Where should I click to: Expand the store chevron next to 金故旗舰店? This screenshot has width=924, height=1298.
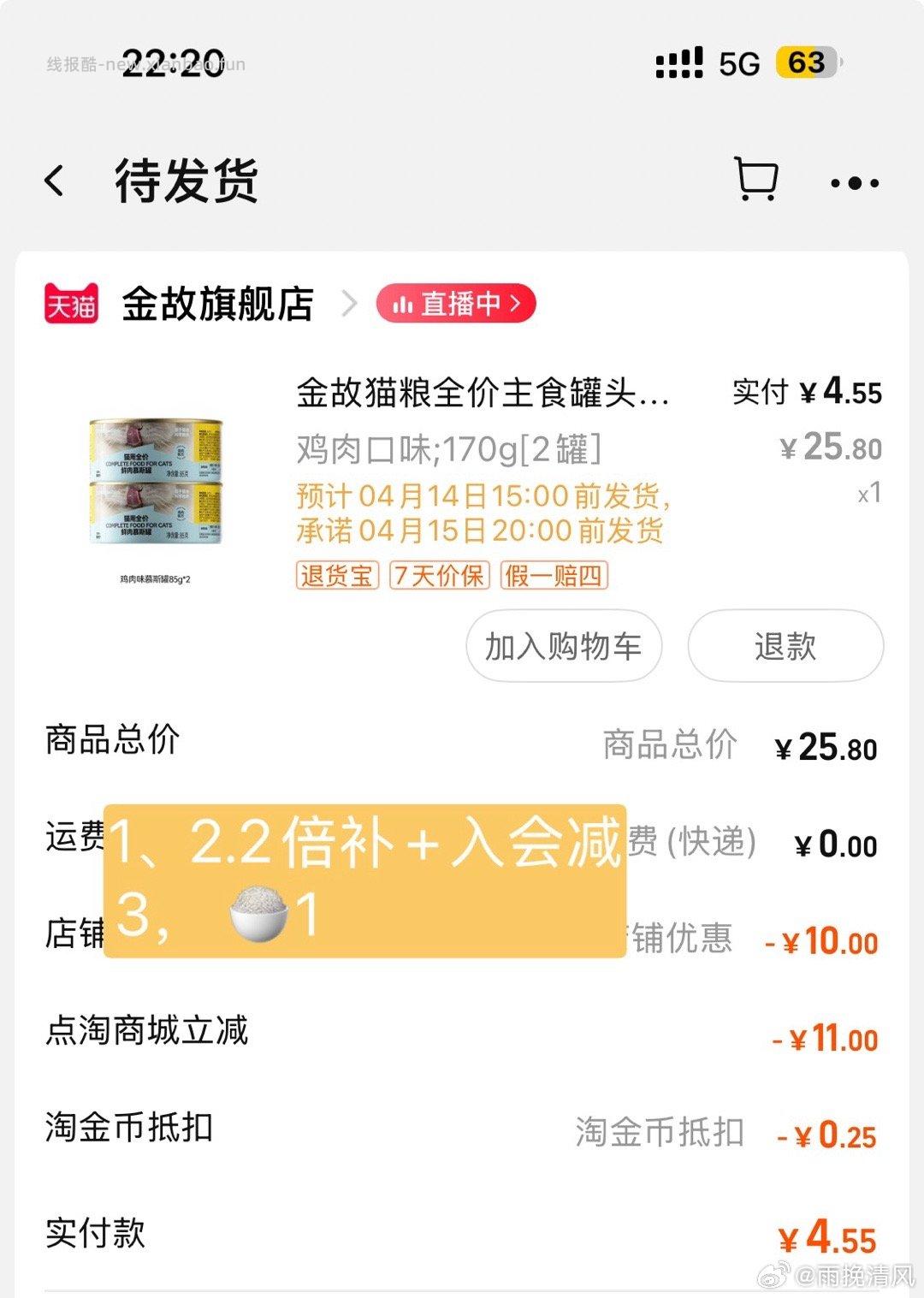pos(352,305)
